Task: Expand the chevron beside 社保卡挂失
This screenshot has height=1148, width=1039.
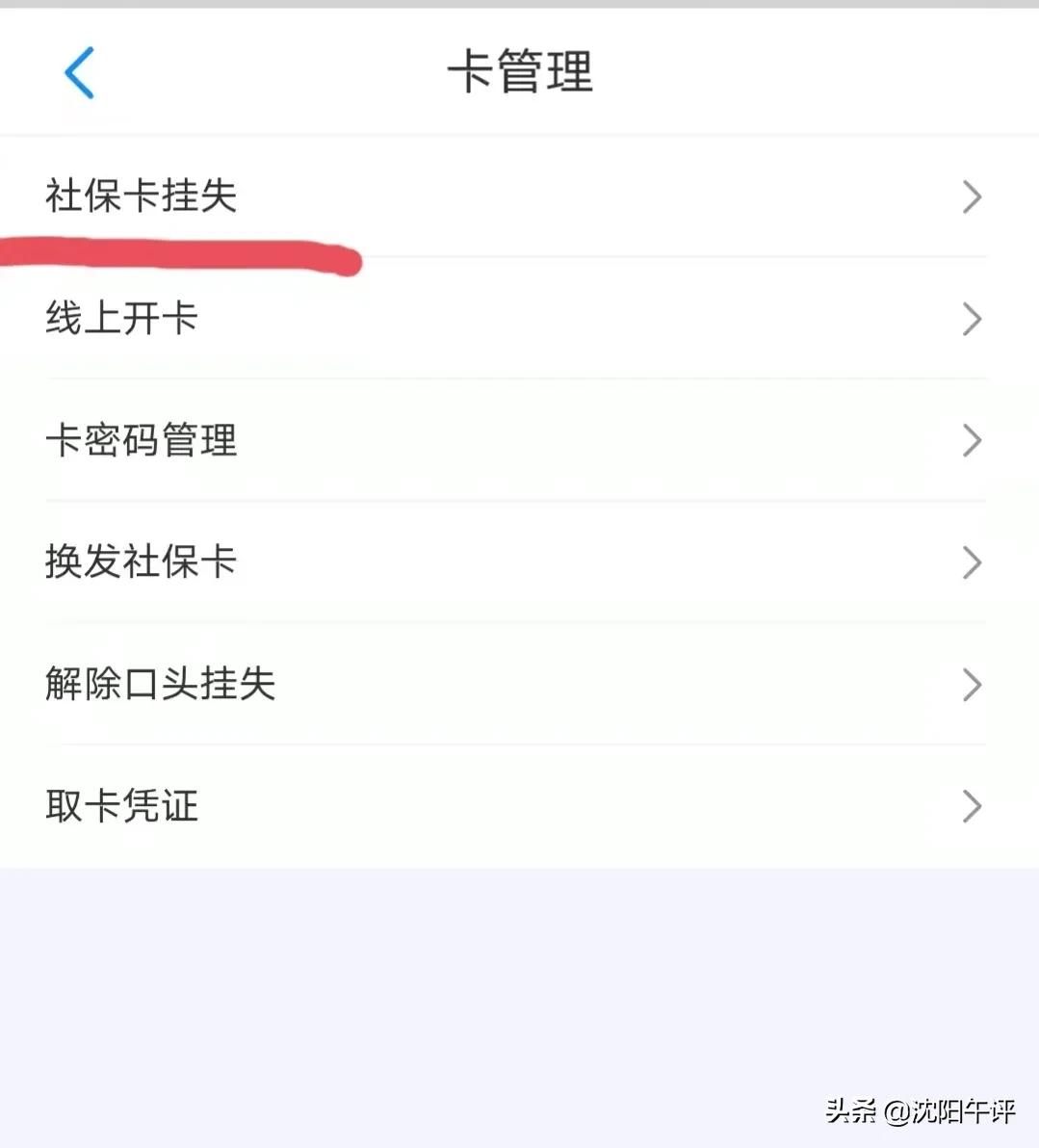Action: tap(973, 196)
